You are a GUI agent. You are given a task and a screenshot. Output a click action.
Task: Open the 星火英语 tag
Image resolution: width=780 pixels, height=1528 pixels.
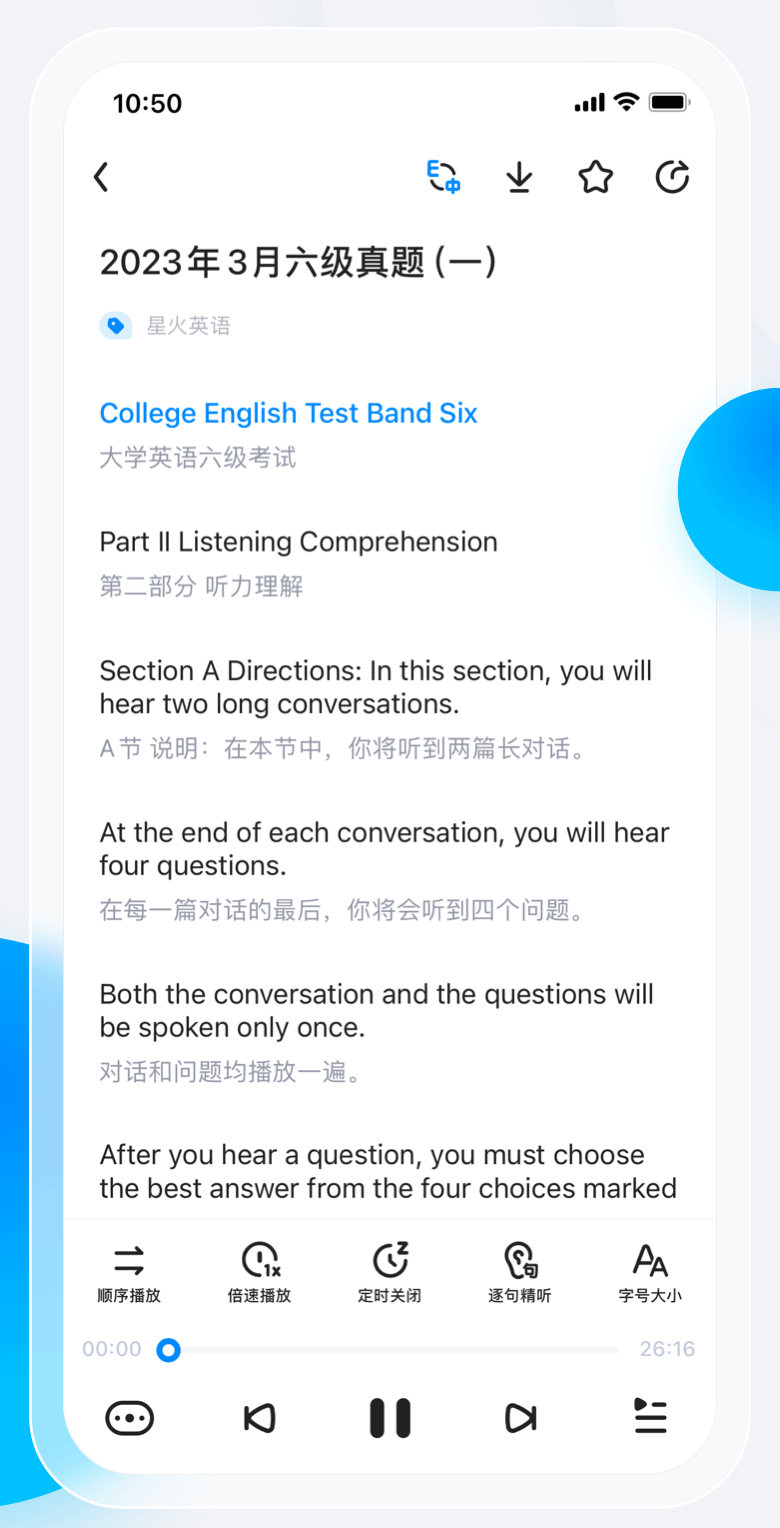(x=166, y=326)
